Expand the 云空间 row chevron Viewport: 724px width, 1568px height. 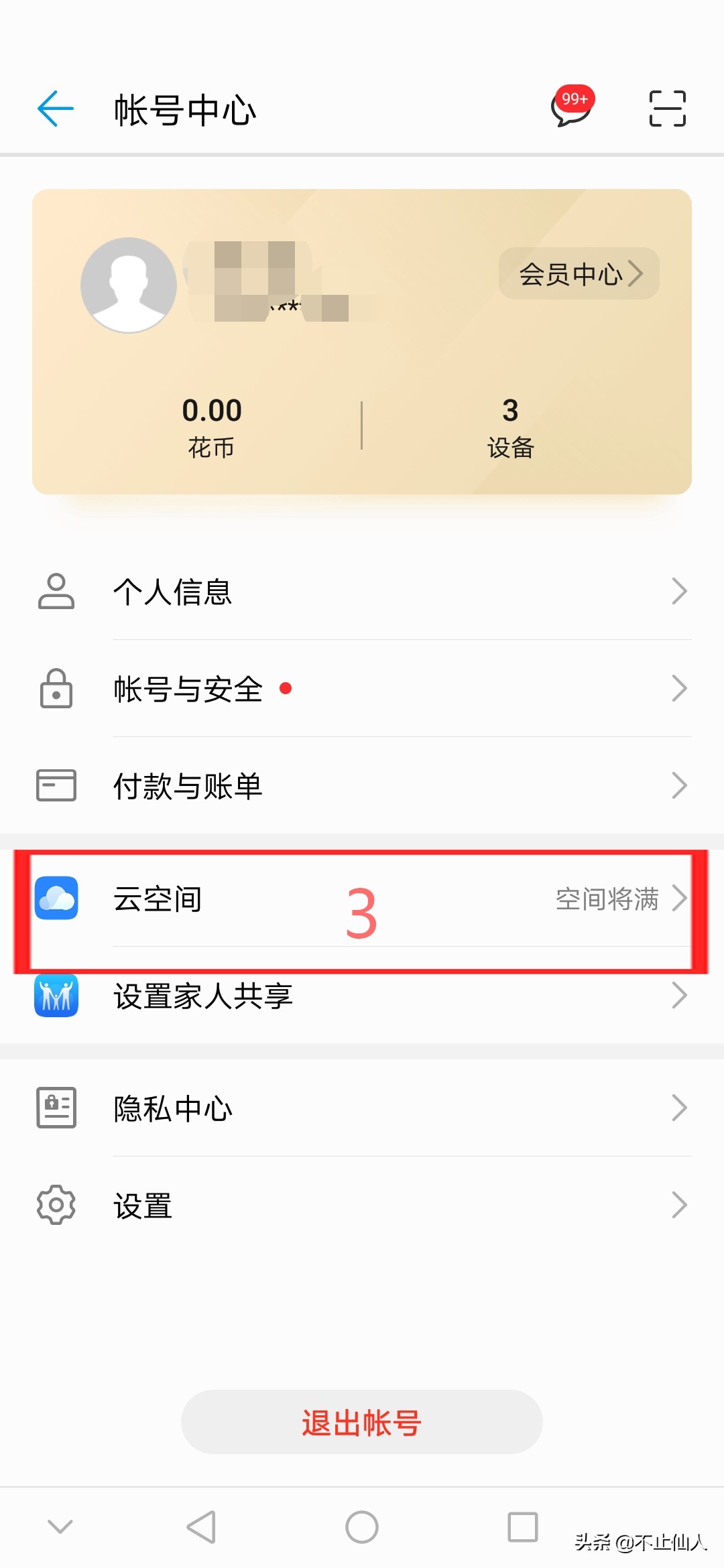[681, 899]
